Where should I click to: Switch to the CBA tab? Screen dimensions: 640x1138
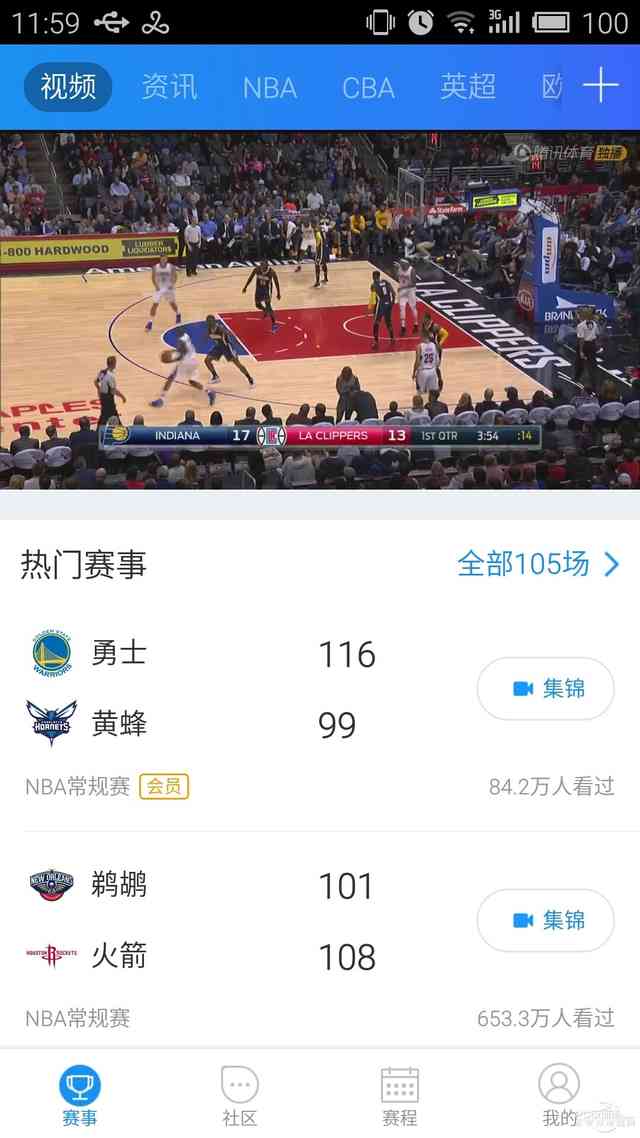pos(368,88)
